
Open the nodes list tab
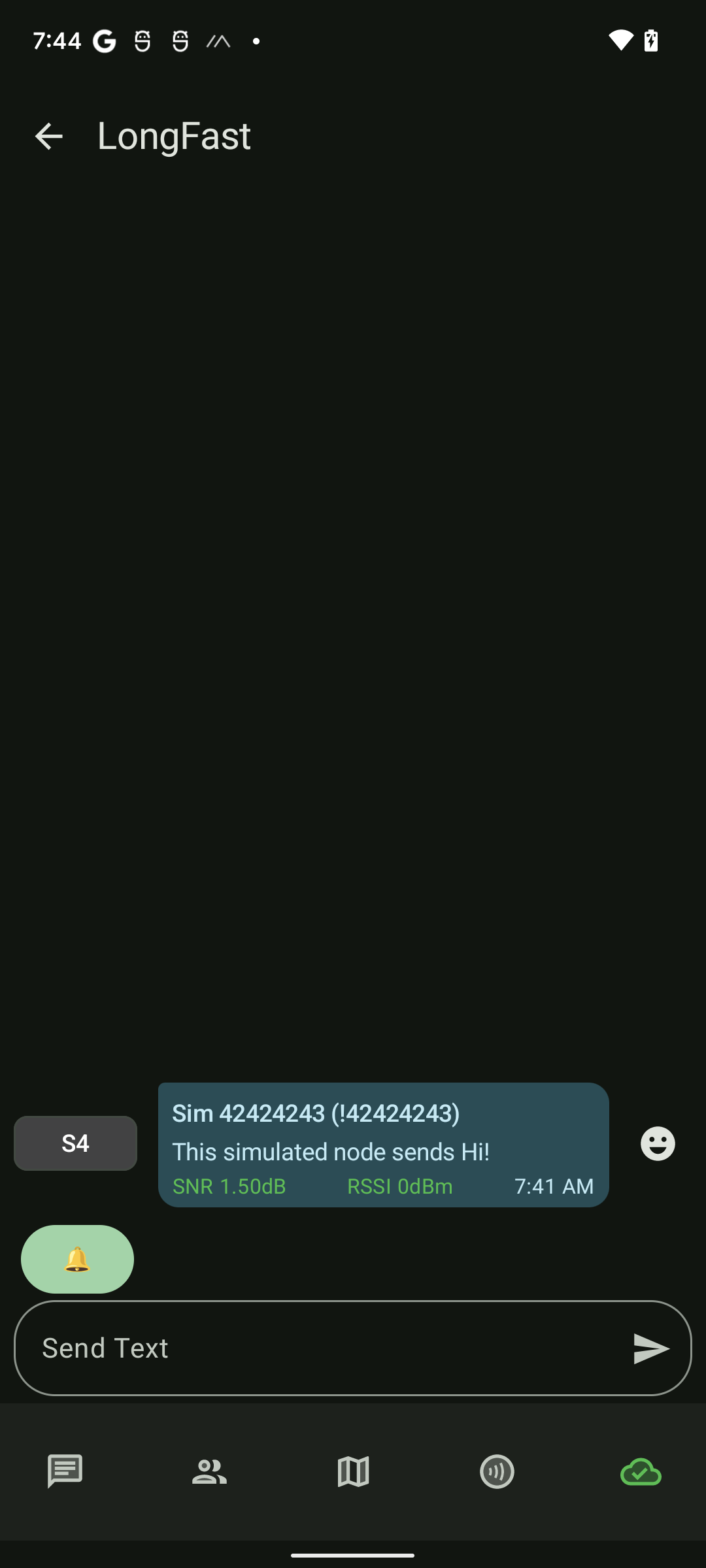[x=209, y=1471]
